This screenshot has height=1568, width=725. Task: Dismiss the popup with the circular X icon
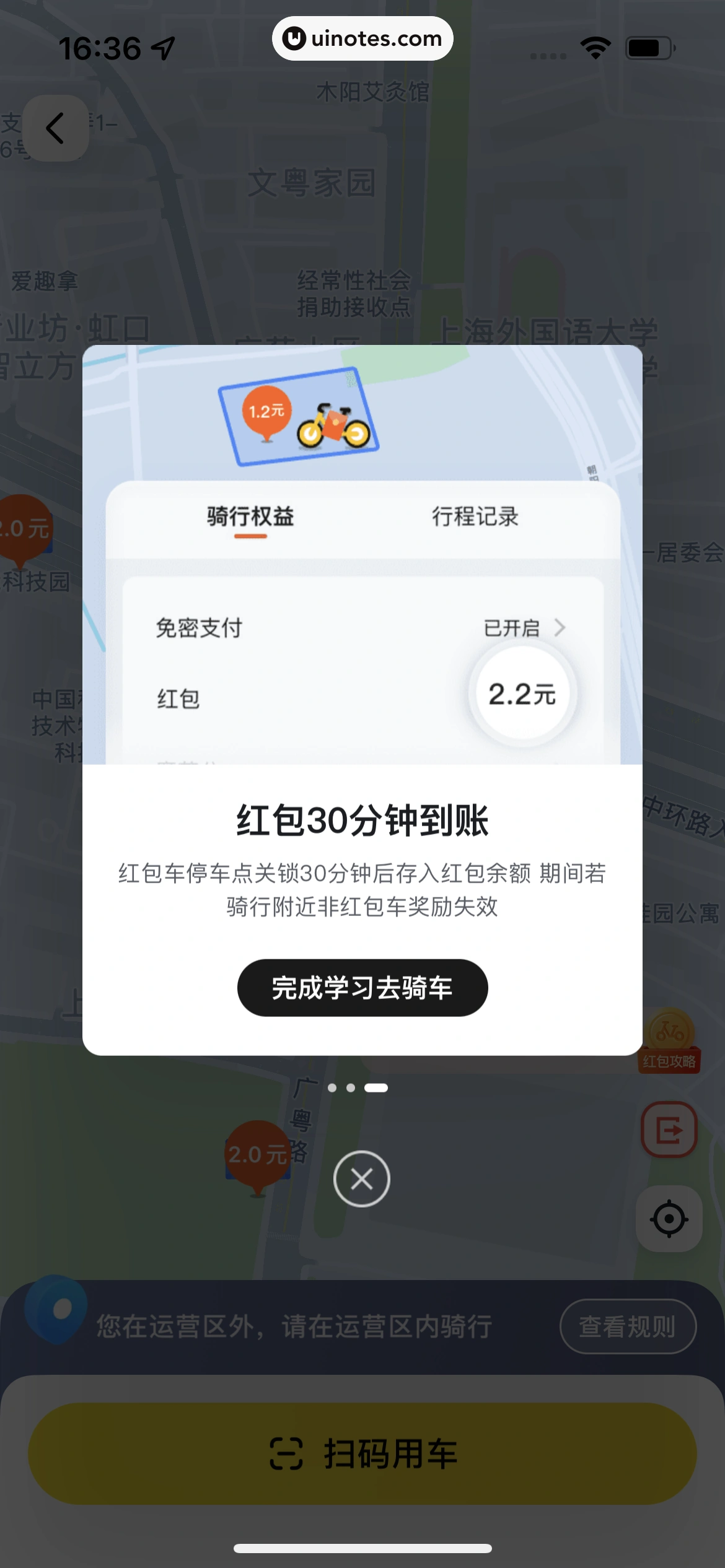(x=362, y=1178)
